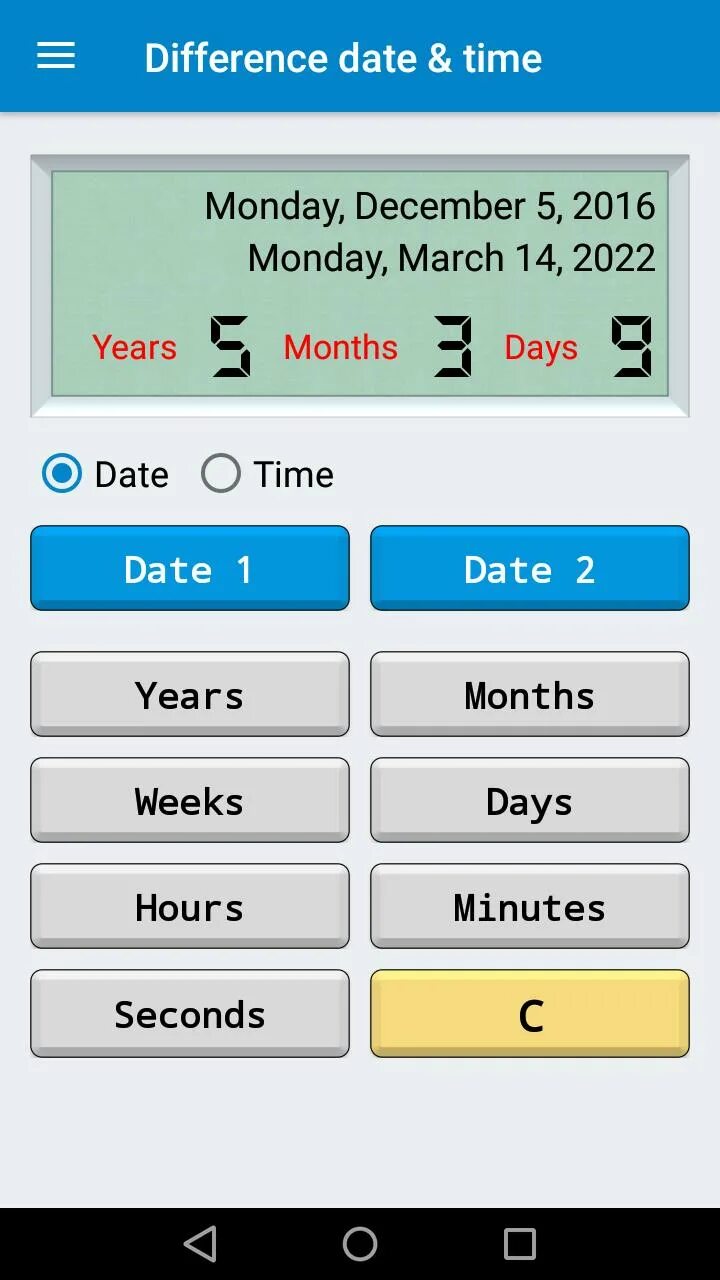The width and height of the screenshot is (720, 1280).
Task: Get the difference in Seconds
Action: click(190, 1013)
